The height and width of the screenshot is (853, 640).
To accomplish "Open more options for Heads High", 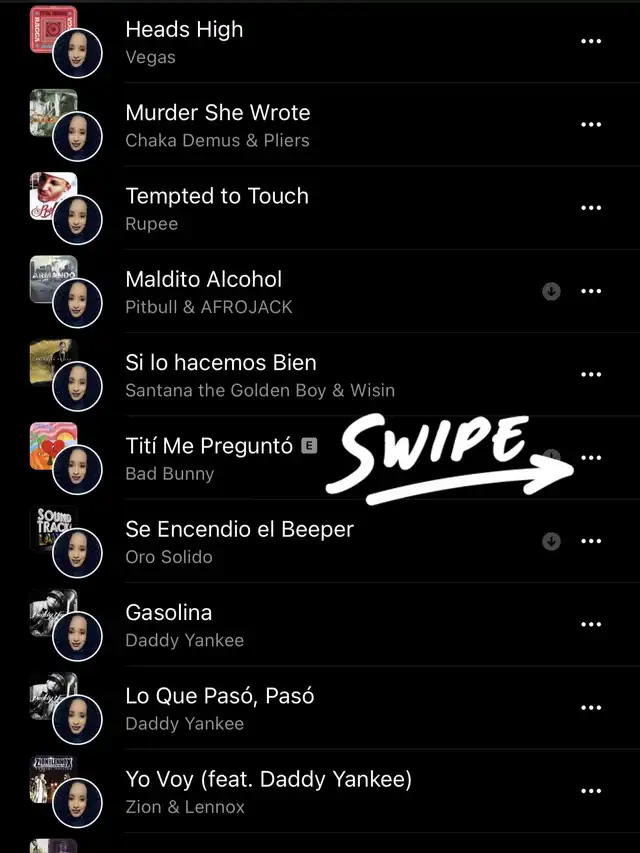I will [x=591, y=42].
